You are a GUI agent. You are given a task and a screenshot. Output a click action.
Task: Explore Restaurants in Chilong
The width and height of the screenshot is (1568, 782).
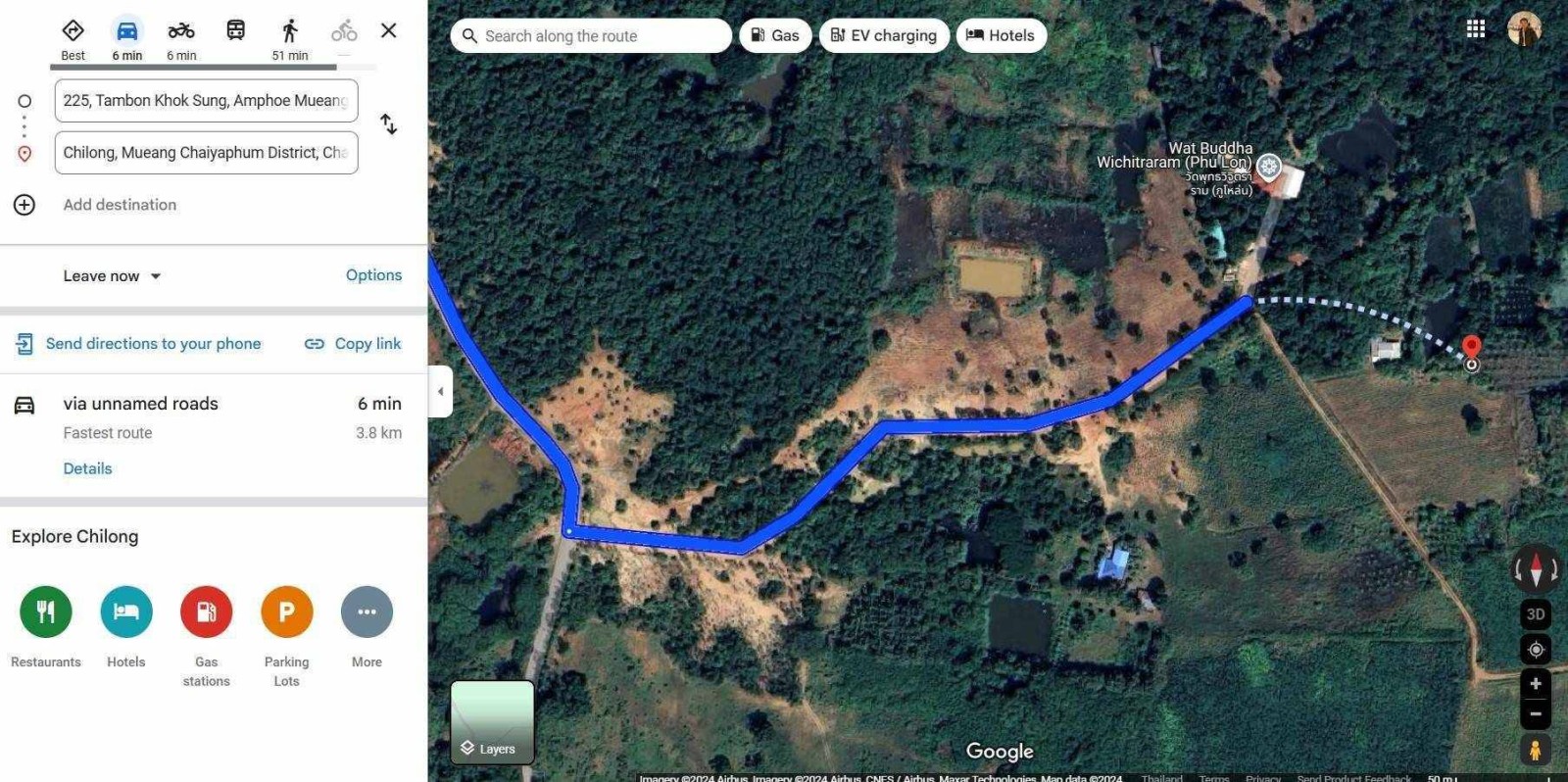click(46, 612)
